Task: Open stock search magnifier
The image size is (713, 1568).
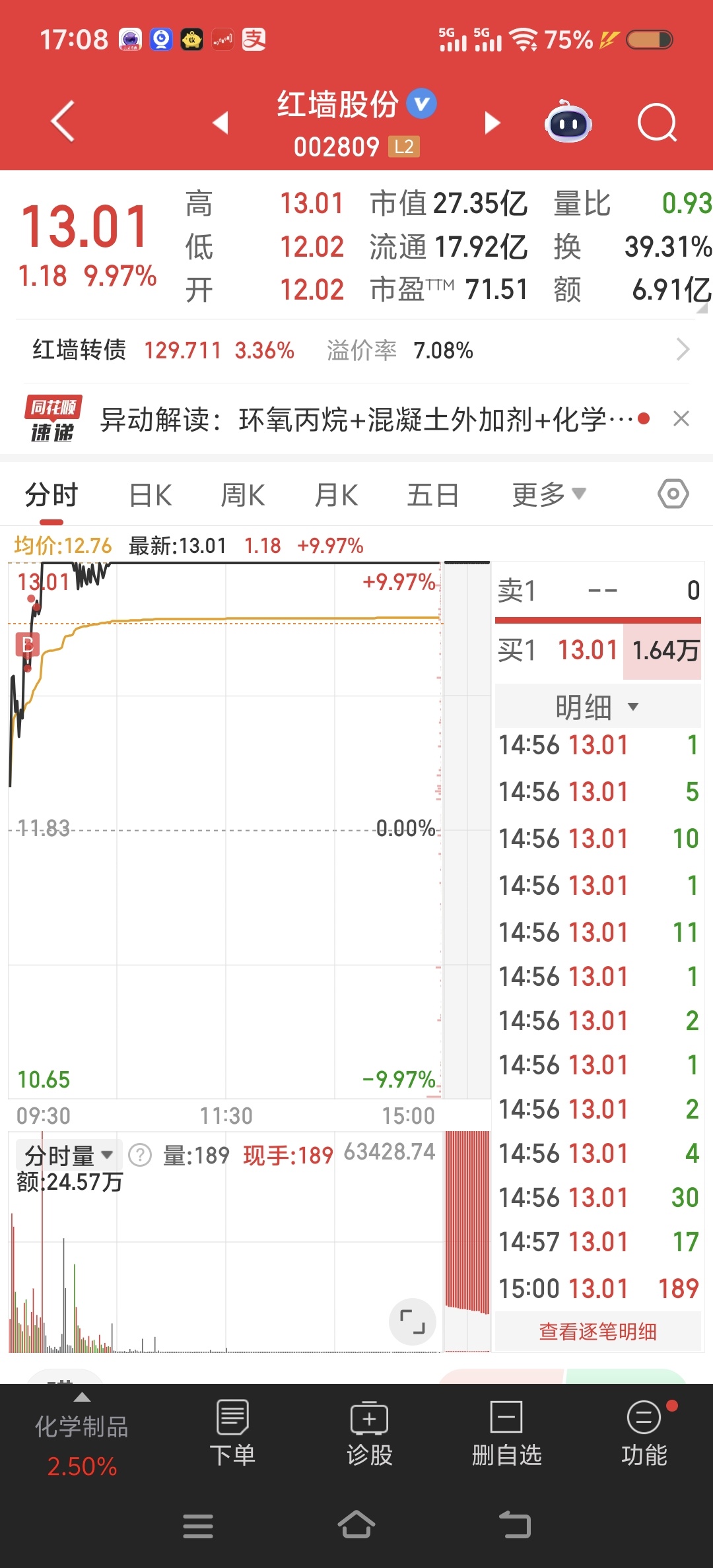Action: click(658, 123)
